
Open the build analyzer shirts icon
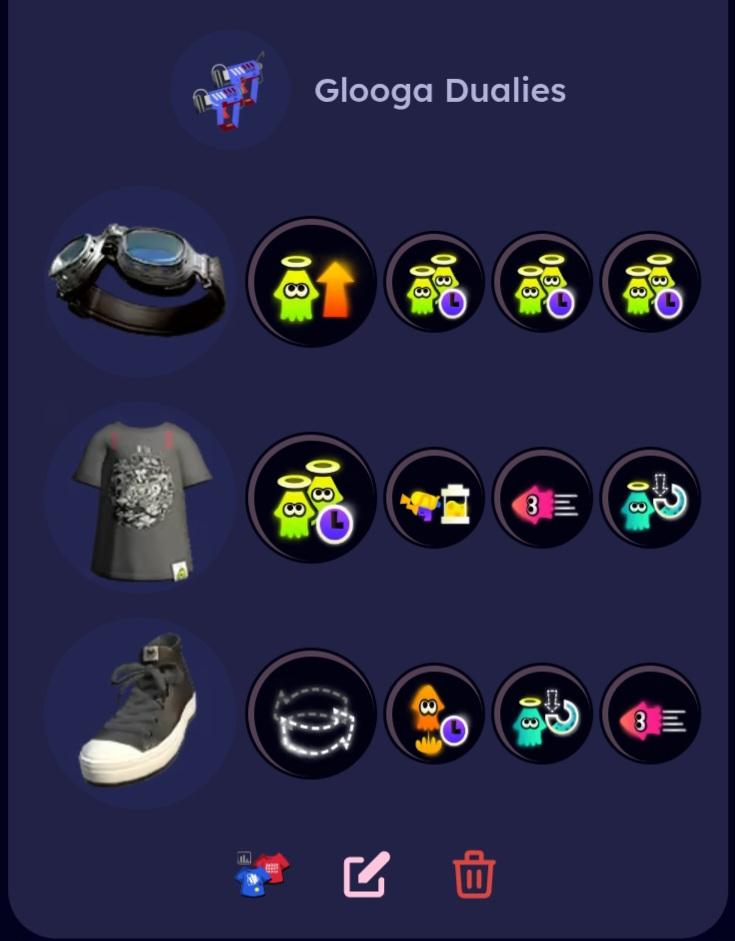pos(263,874)
